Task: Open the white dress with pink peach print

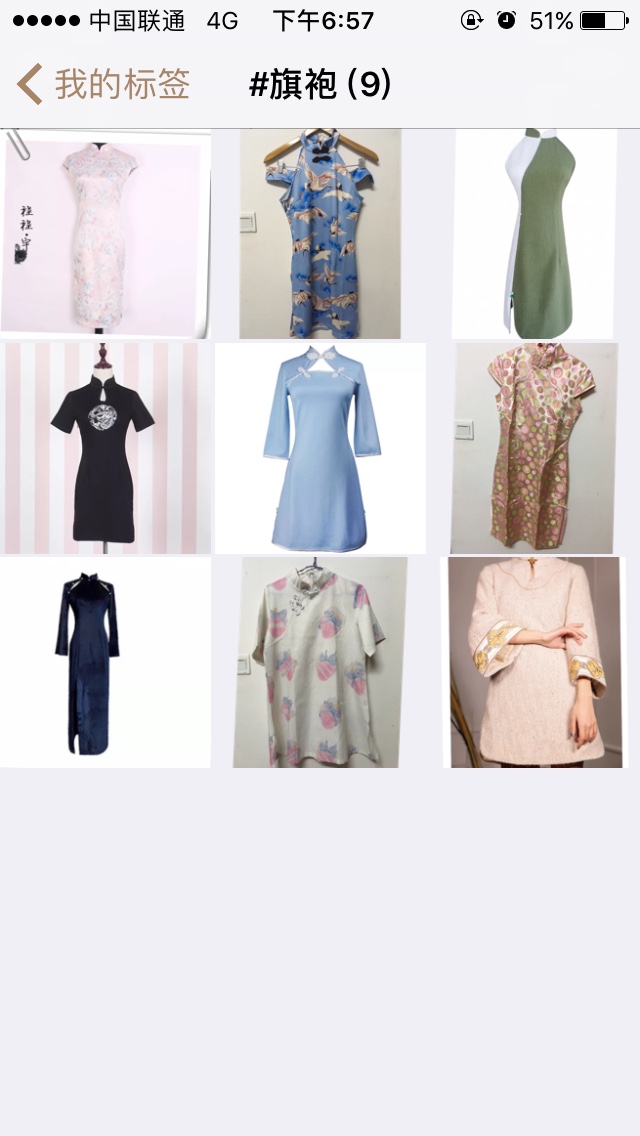Action: (x=320, y=662)
